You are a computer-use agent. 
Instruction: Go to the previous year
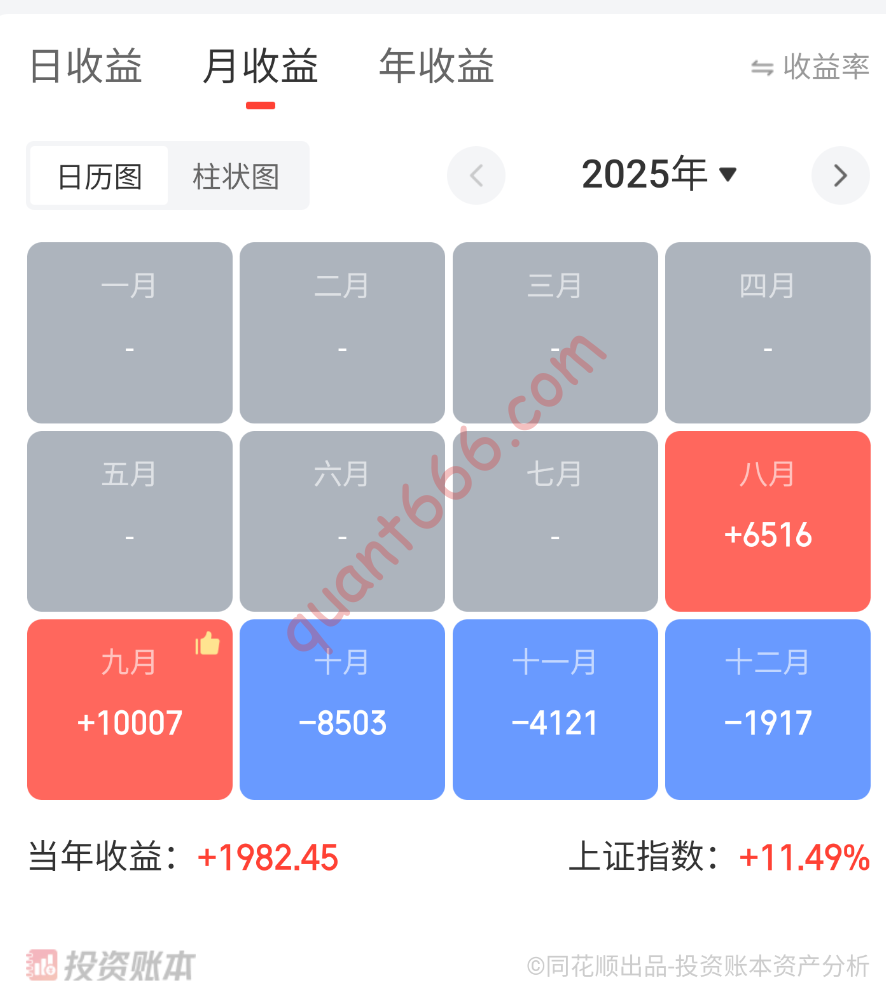click(476, 176)
